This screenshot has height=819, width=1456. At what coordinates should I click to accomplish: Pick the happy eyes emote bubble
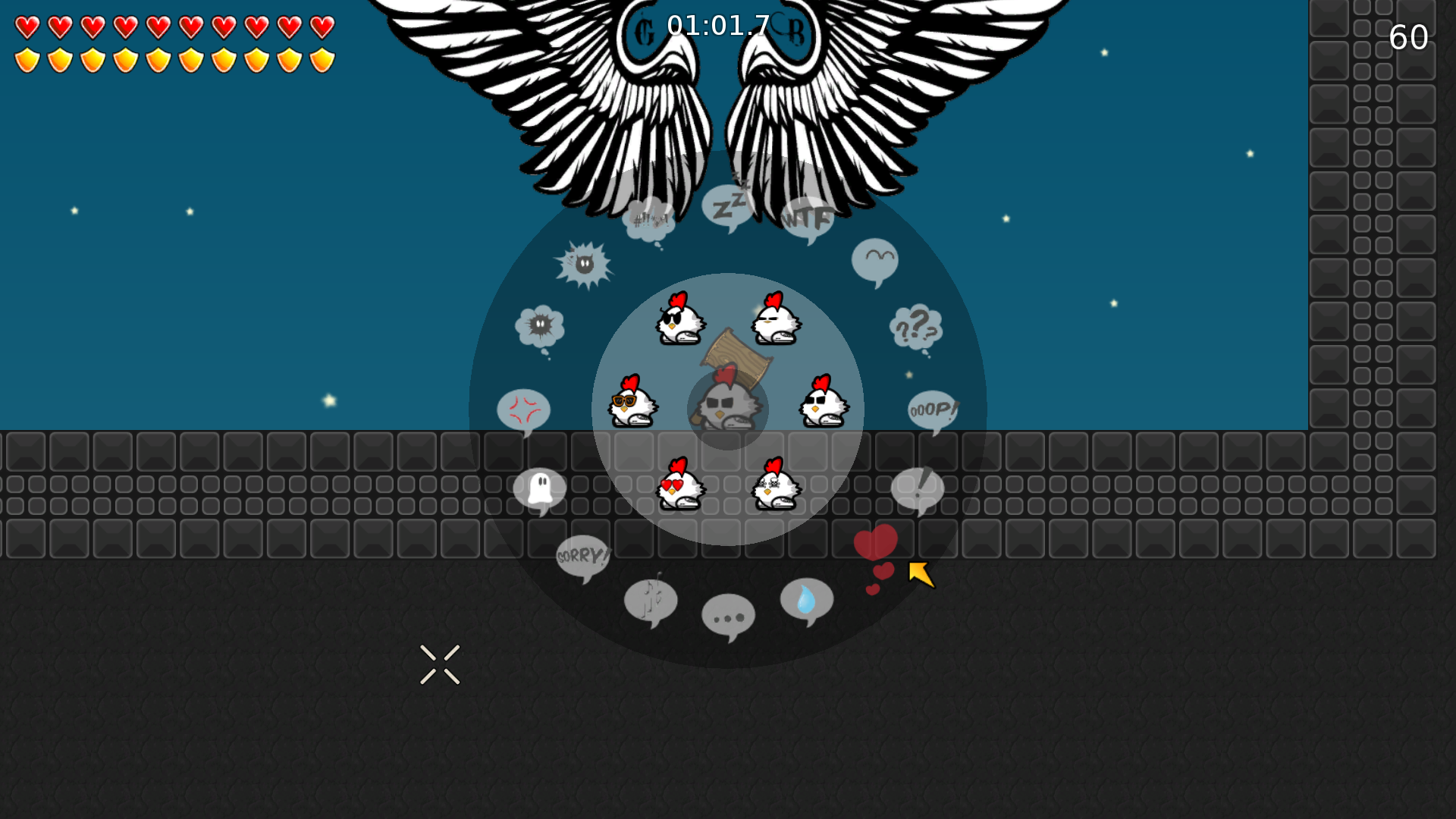pyautogui.click(x=874, y=260)
